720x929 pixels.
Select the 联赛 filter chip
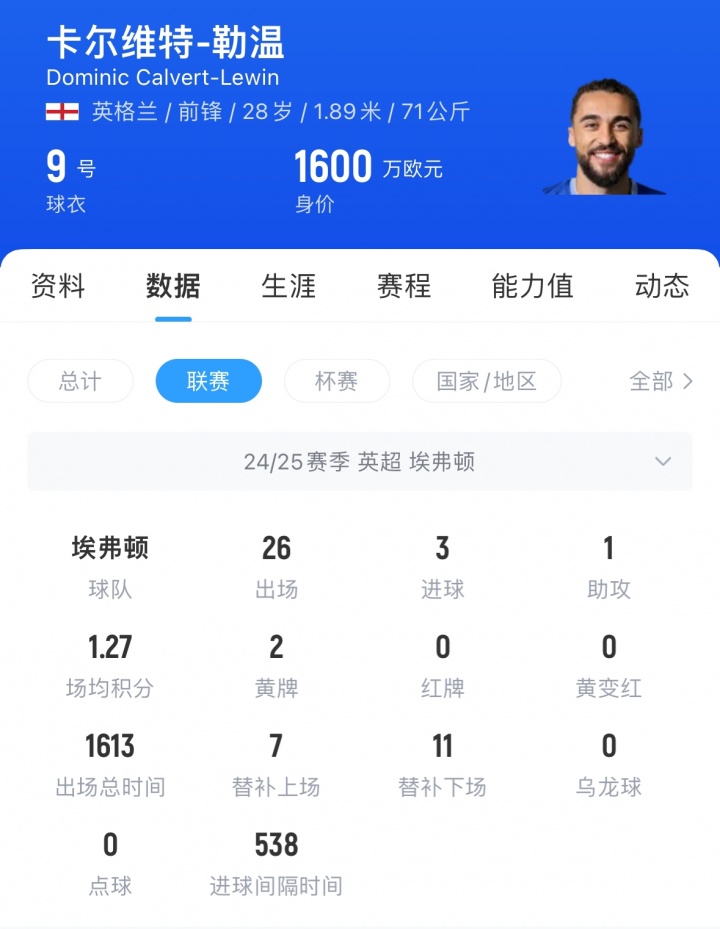[208, 381]
